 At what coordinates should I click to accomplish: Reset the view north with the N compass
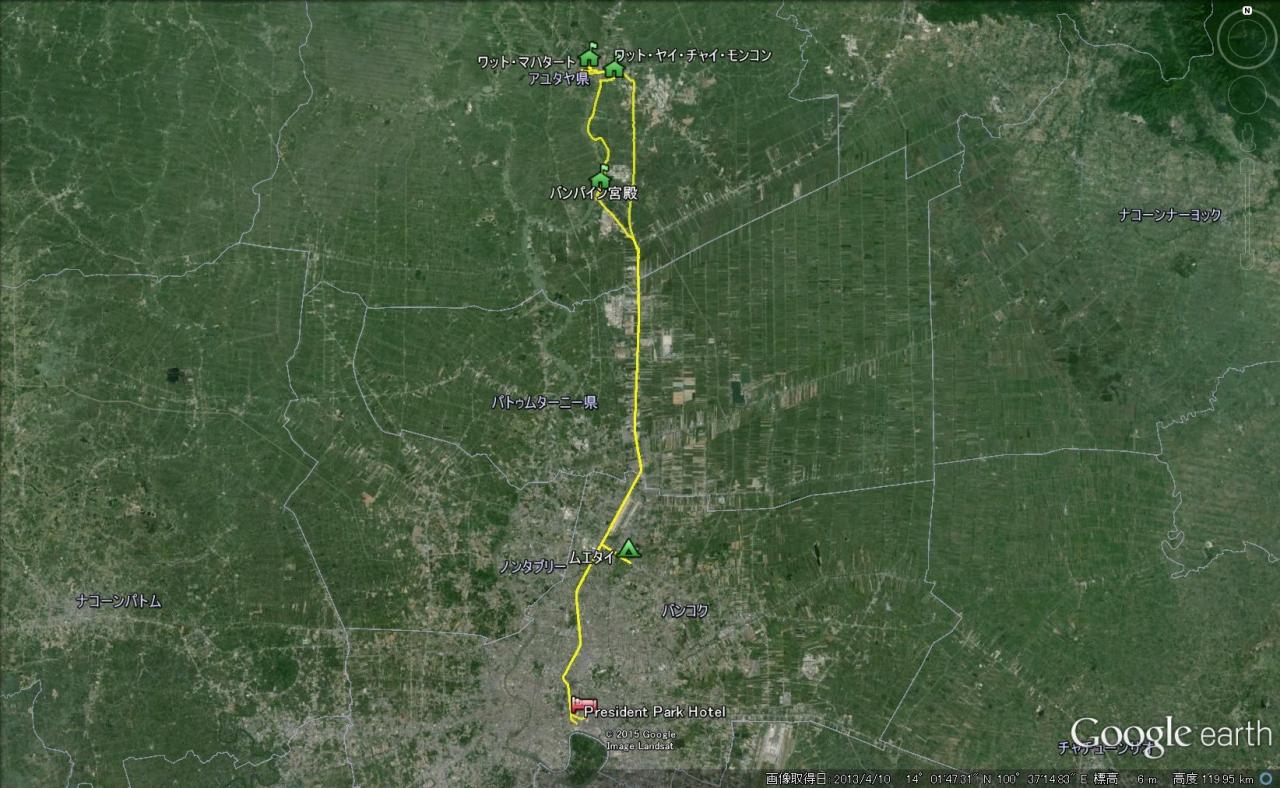[x=1247, y=10]
